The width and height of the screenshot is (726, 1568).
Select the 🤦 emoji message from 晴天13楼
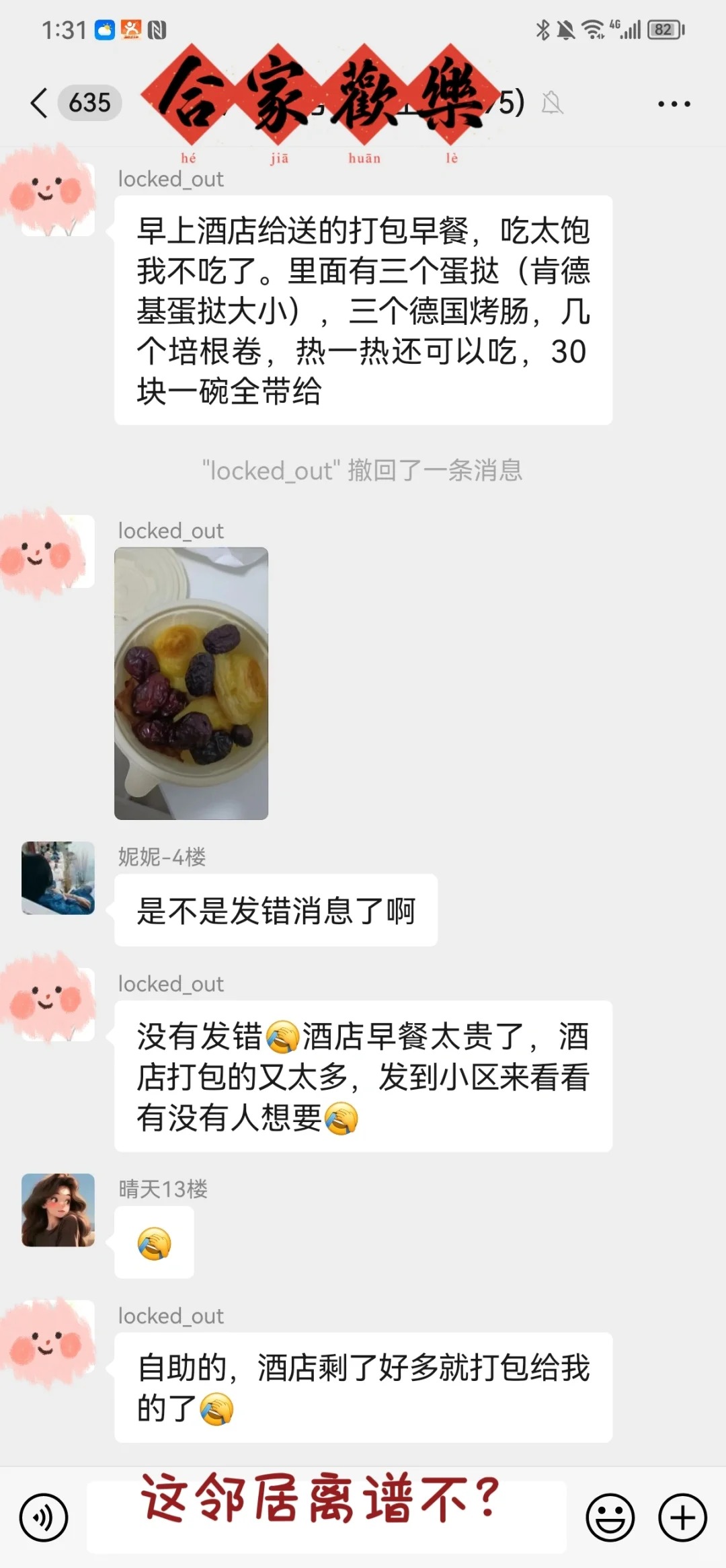coord(154,1241)
